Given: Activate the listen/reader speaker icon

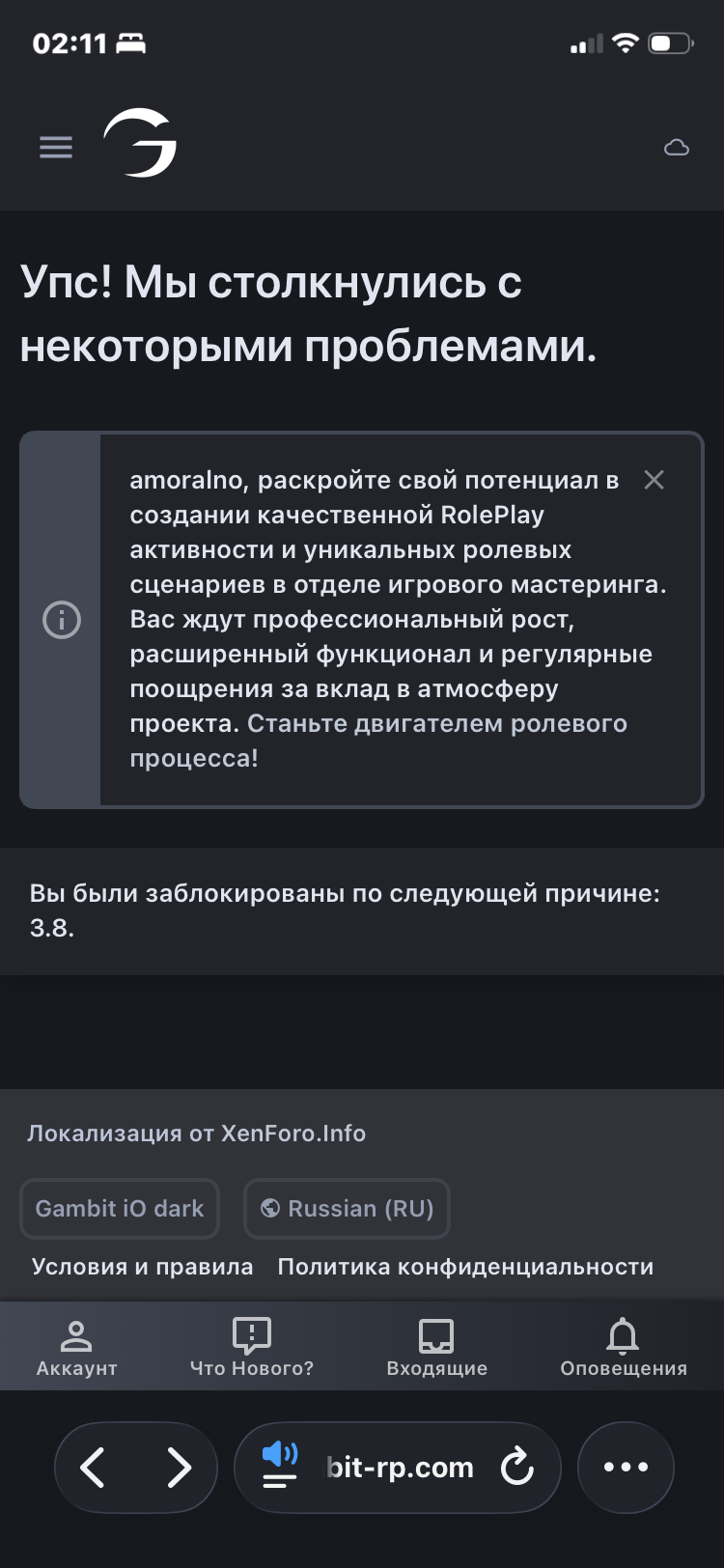Looking at the screenshot, I should click(278, 1461).
